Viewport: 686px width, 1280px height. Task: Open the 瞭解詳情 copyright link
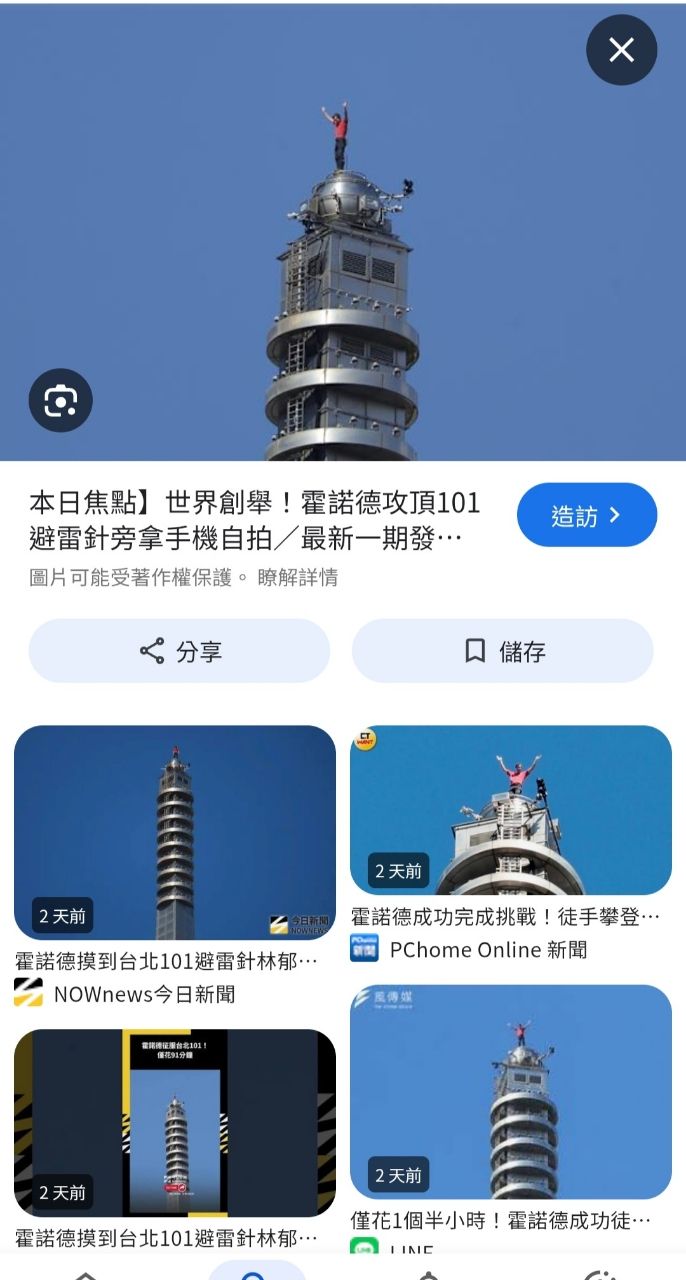coord(298,577)
